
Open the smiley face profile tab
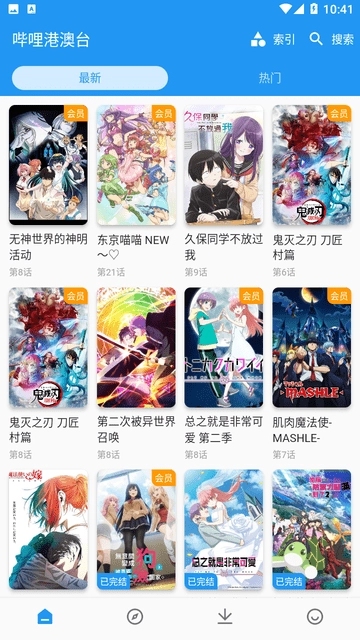point(315,616)
